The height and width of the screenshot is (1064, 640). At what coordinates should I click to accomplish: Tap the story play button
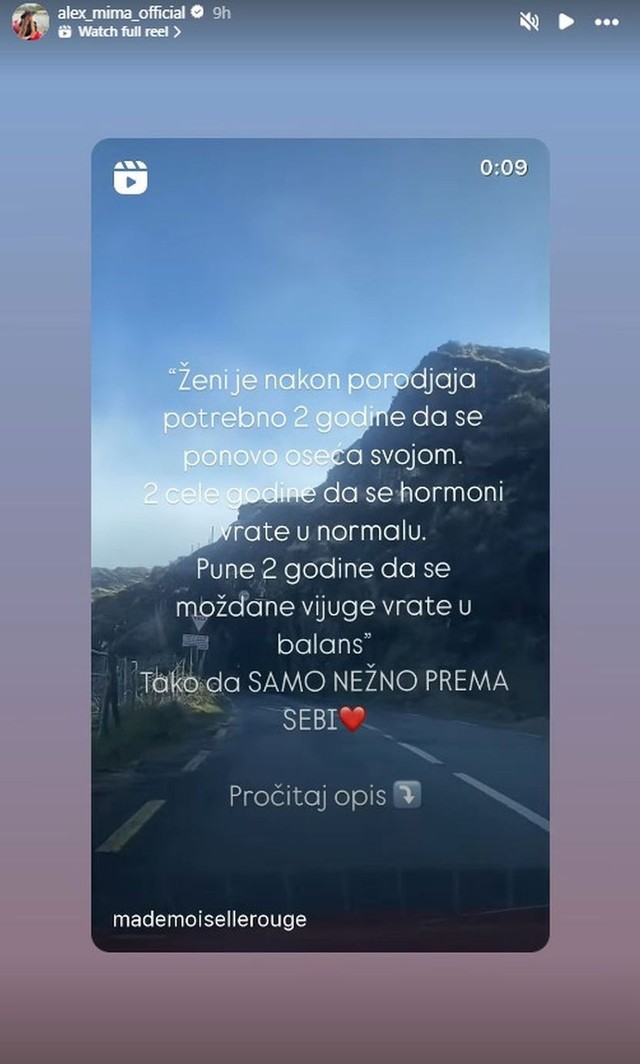tap(567, 21)
